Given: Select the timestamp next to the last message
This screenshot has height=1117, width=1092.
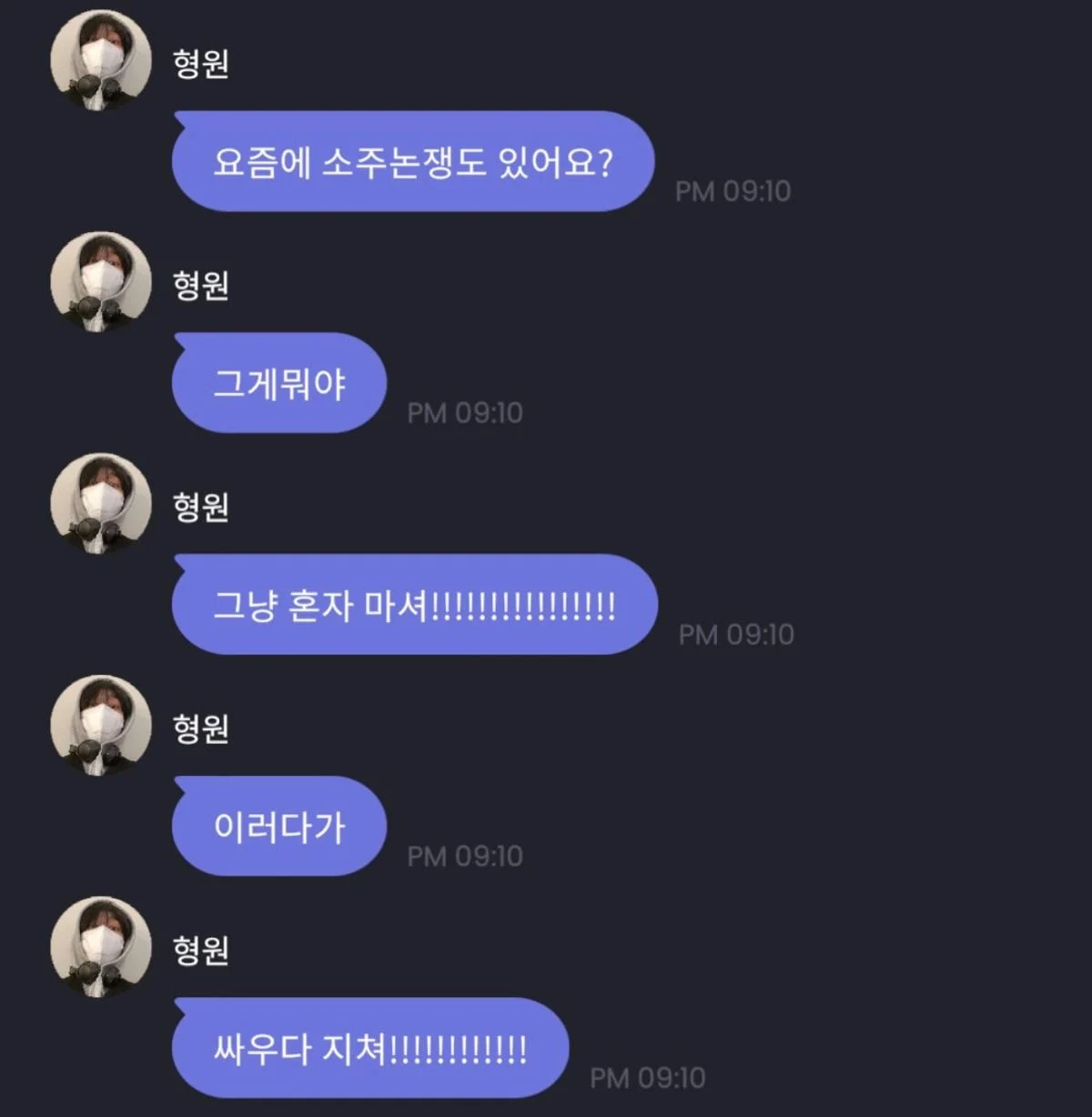Looking at the screenshot, I should click(x=651, y=1078).
